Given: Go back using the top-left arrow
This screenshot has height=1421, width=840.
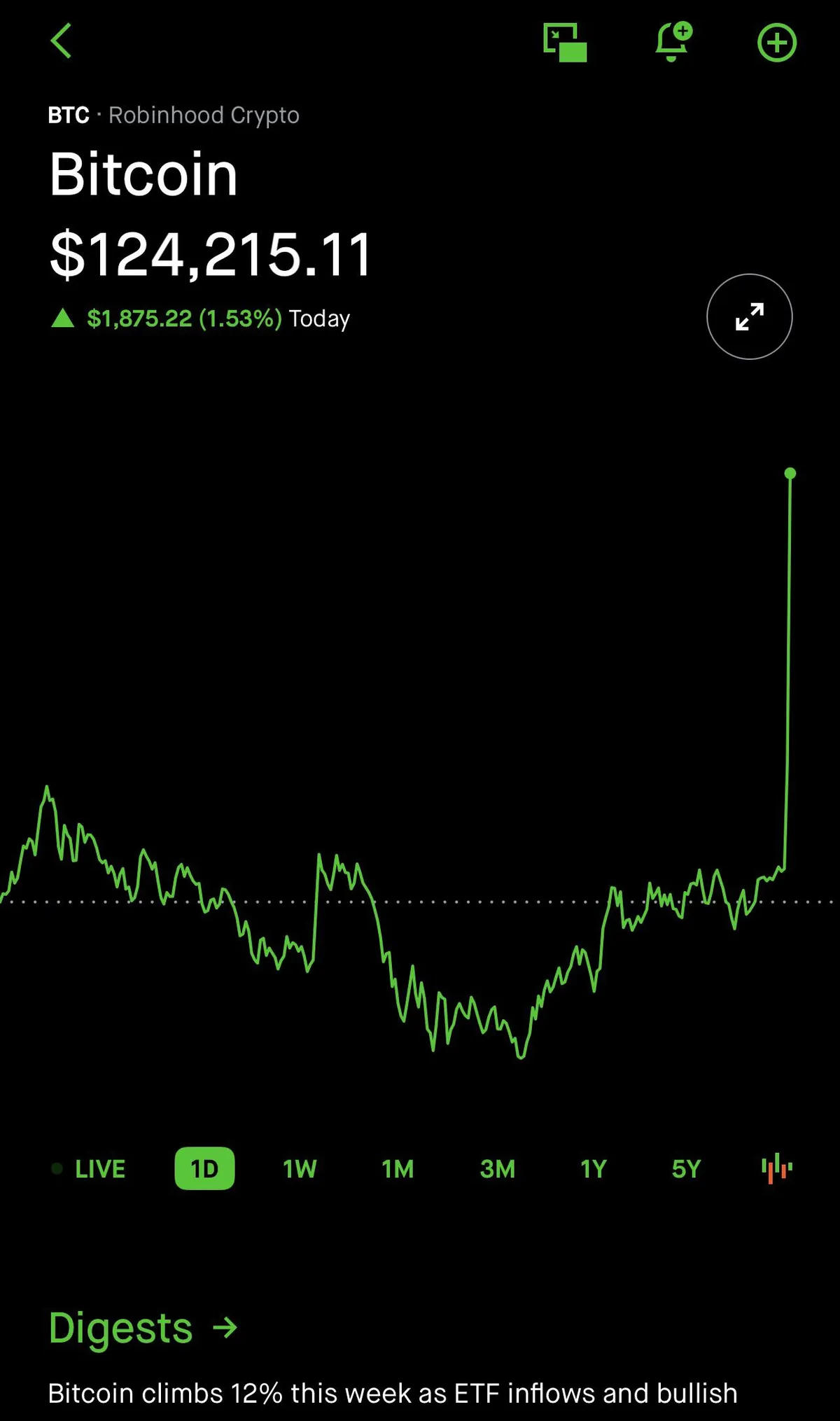Looking at the screenshot, I should pyautogui.click(x=62, y=41).
